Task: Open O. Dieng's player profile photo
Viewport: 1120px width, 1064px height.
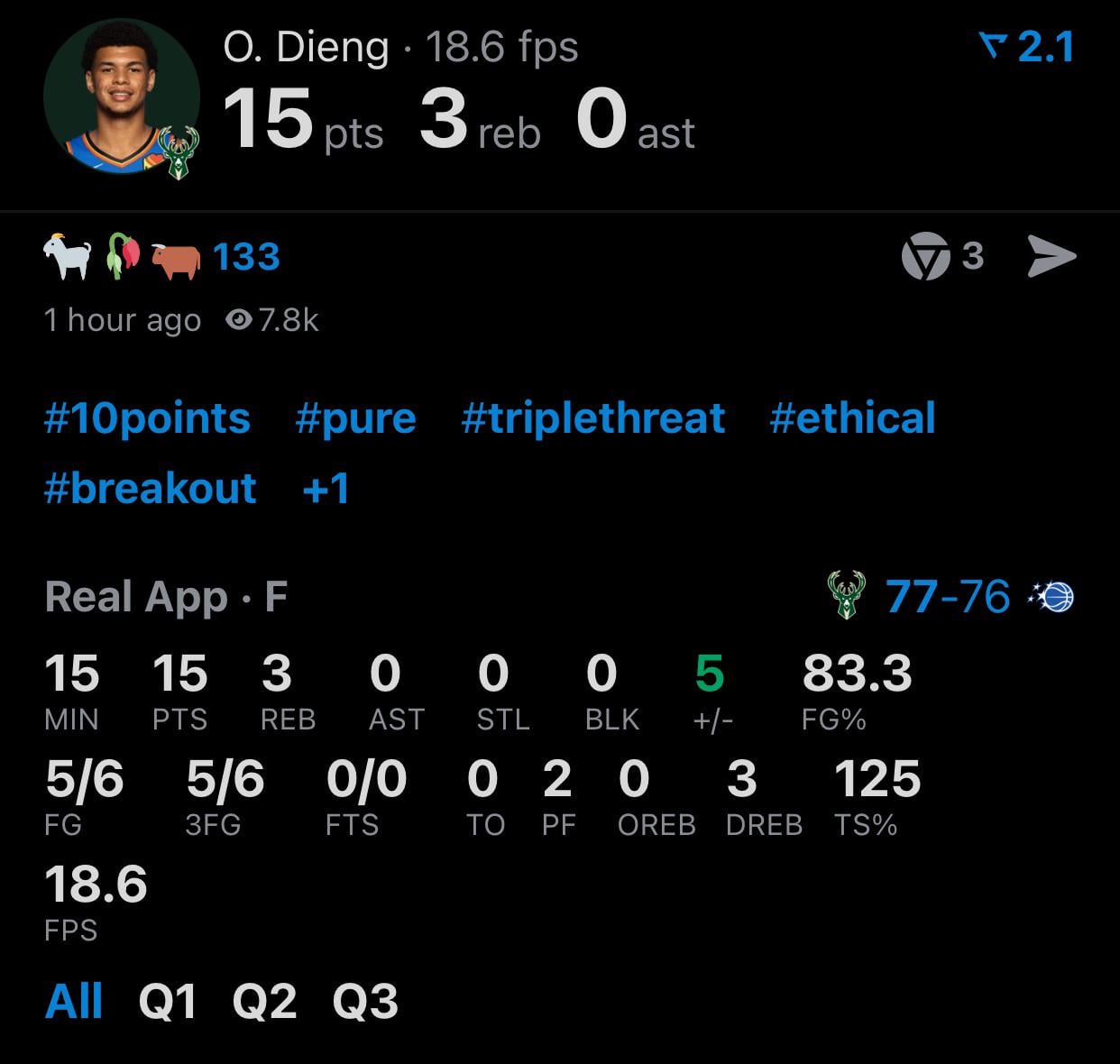Action: tap(121, 96)
